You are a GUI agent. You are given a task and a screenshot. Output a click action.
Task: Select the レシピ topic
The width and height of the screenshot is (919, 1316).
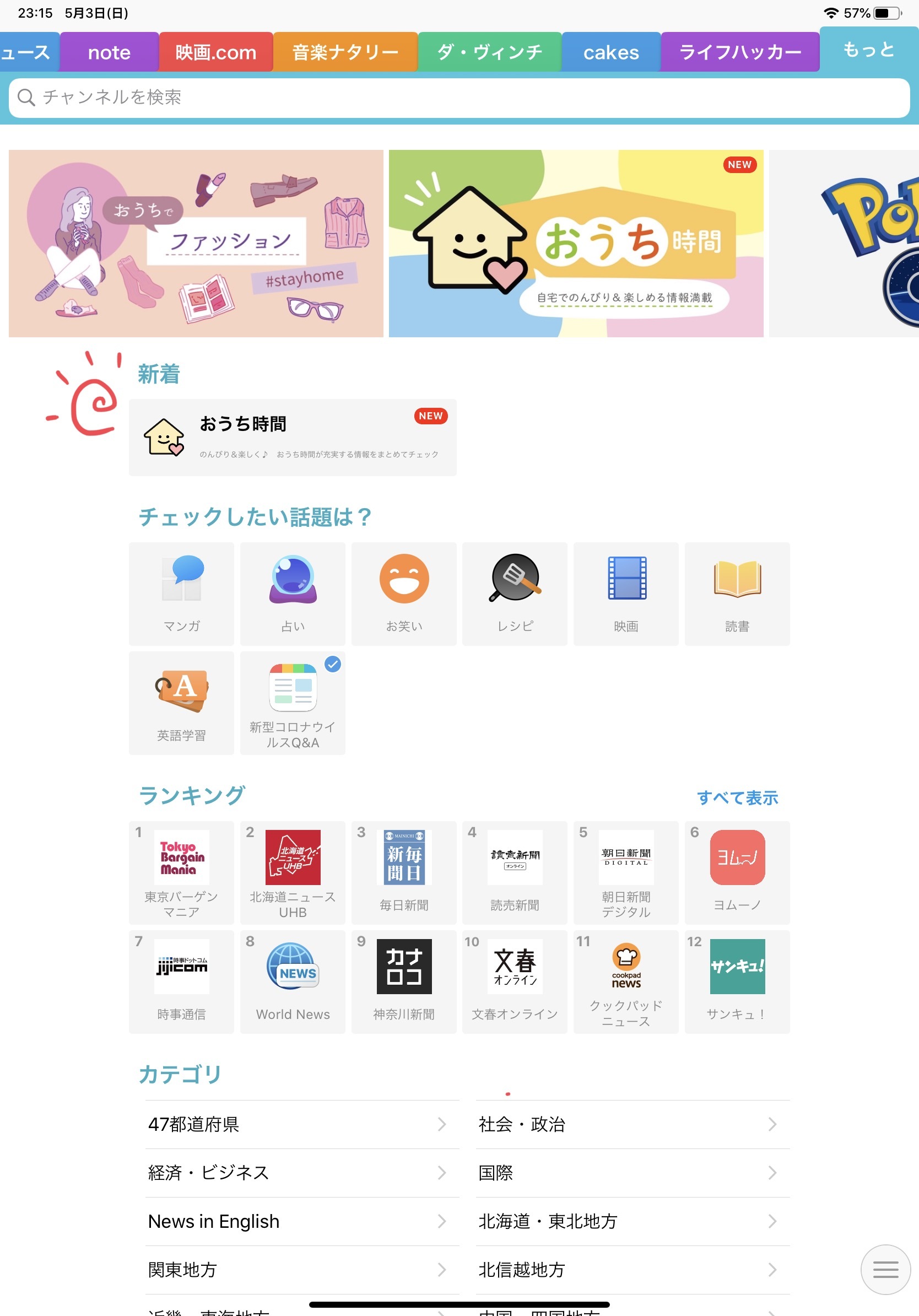[515, 594]
